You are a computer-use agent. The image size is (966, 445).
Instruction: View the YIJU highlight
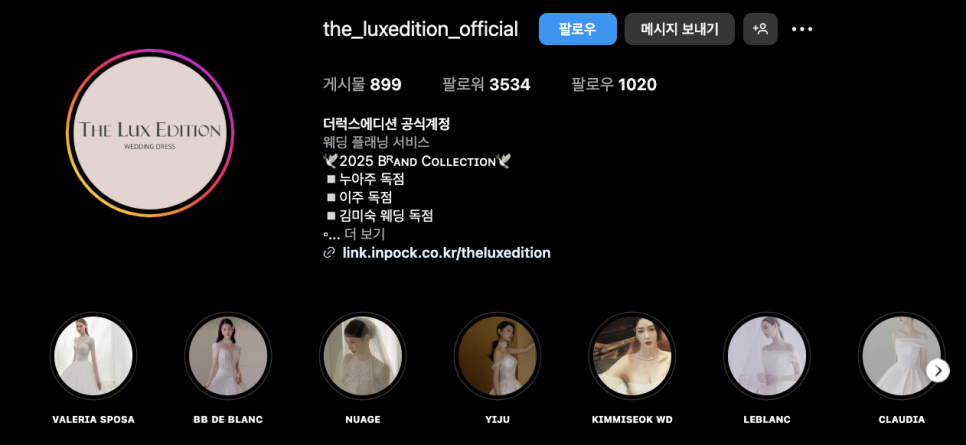point(496,356)
